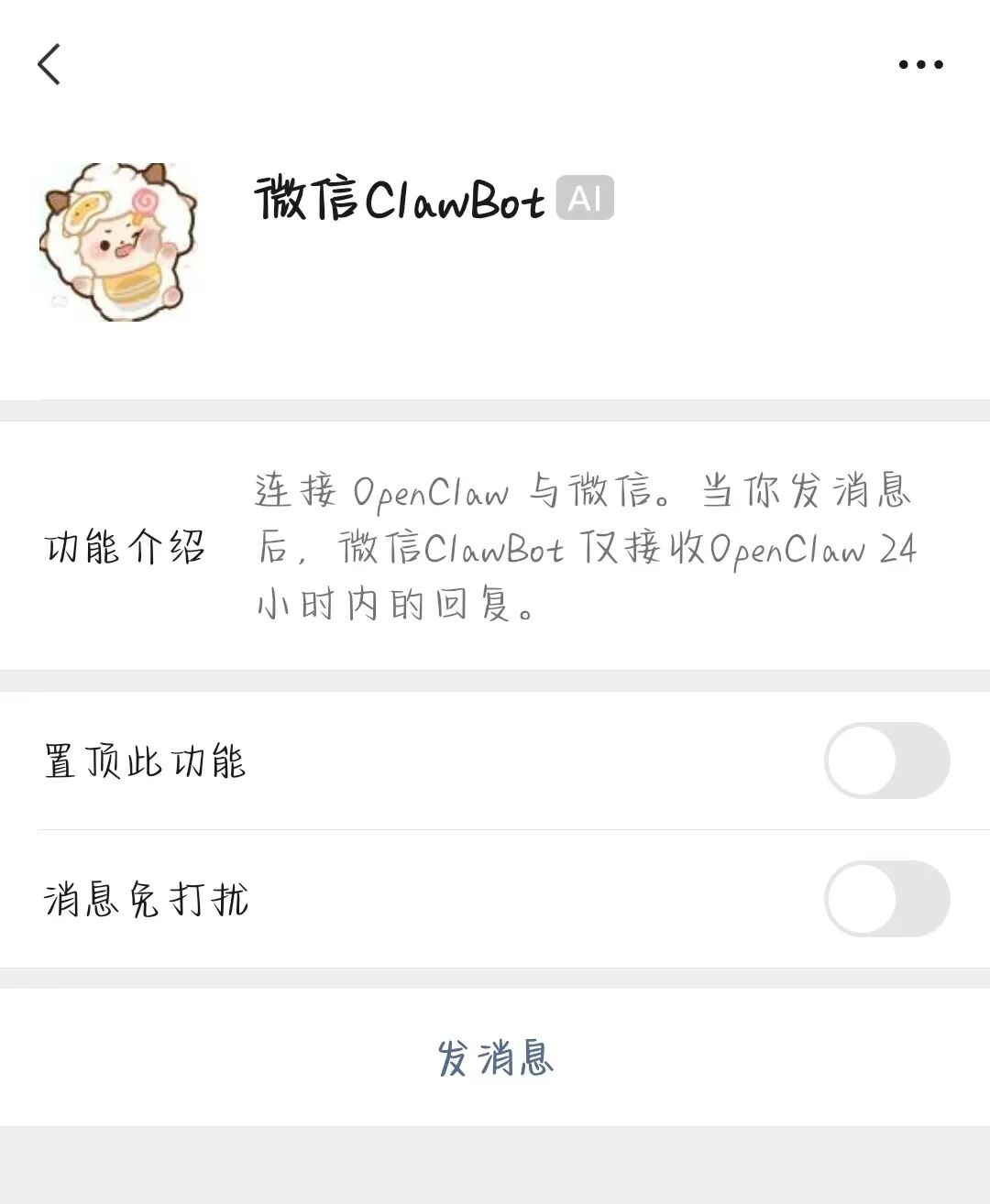Open the three-dot overflow menu

920,64
